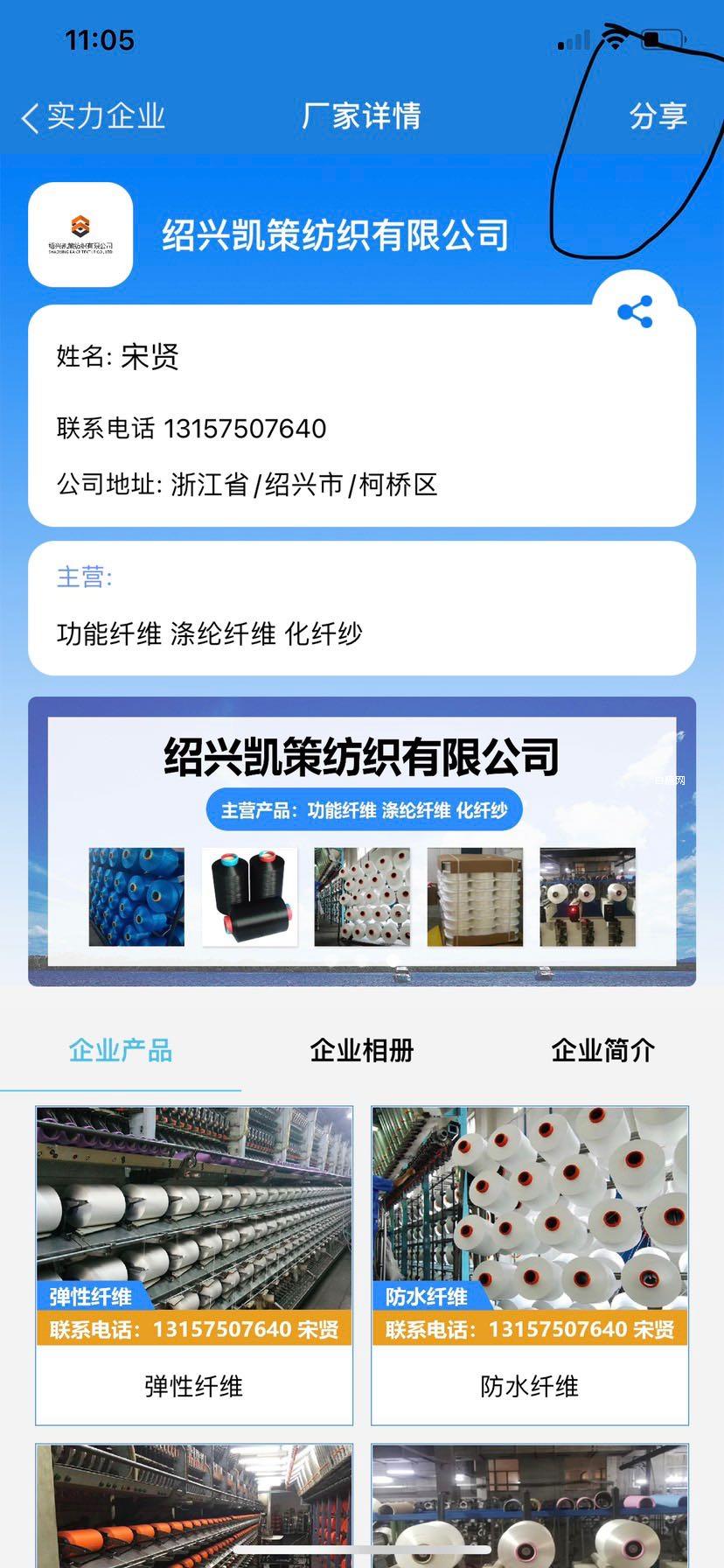Open the share icon on the contact card
Screen dimensions: 724x1568
point(635,312)
